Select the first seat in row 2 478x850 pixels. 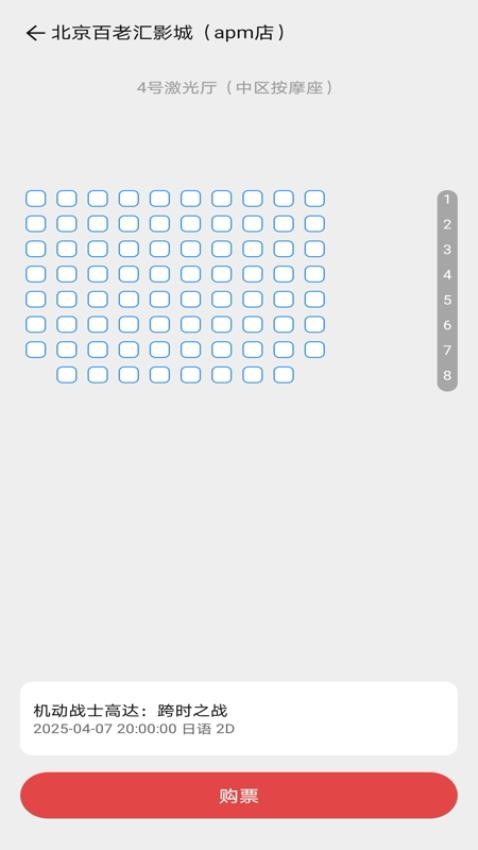click(x=36, y=223)
